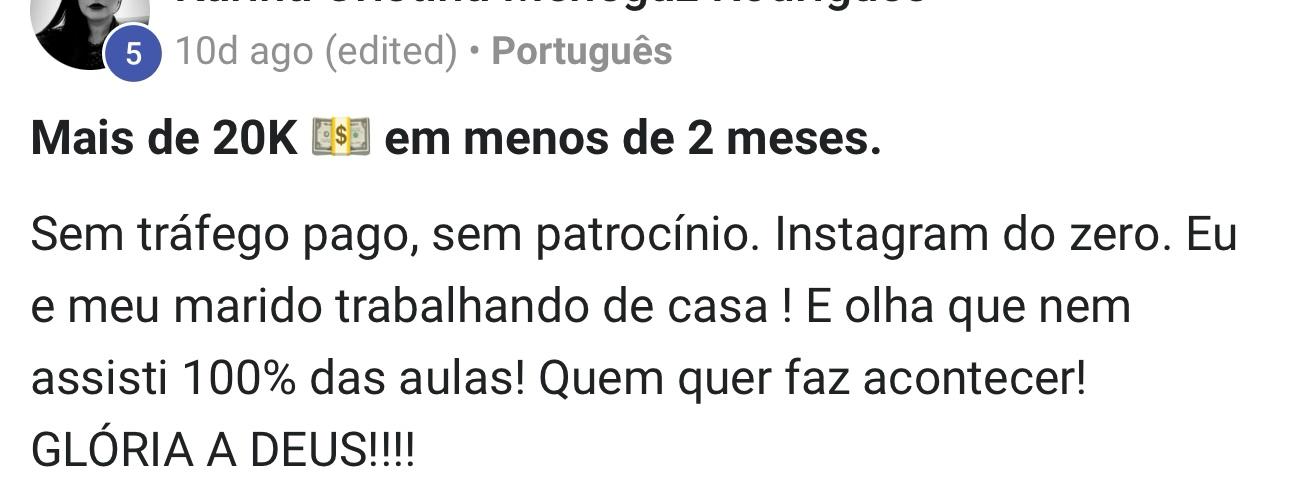Open the Português category link
The width and height of the screenshot is (1290, 478).
(x=582, y=51)
